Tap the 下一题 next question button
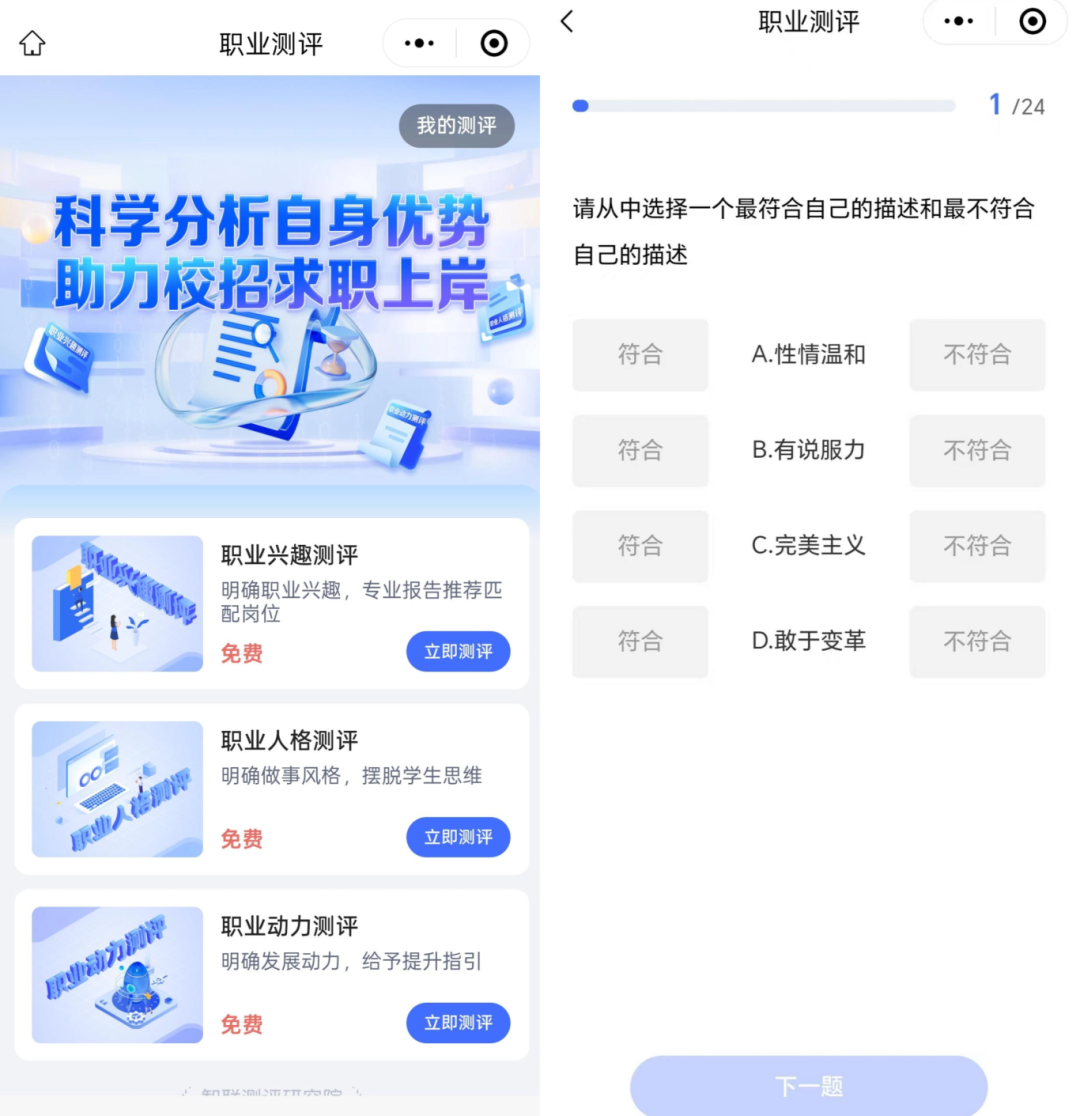 [x=807, y=1084]
